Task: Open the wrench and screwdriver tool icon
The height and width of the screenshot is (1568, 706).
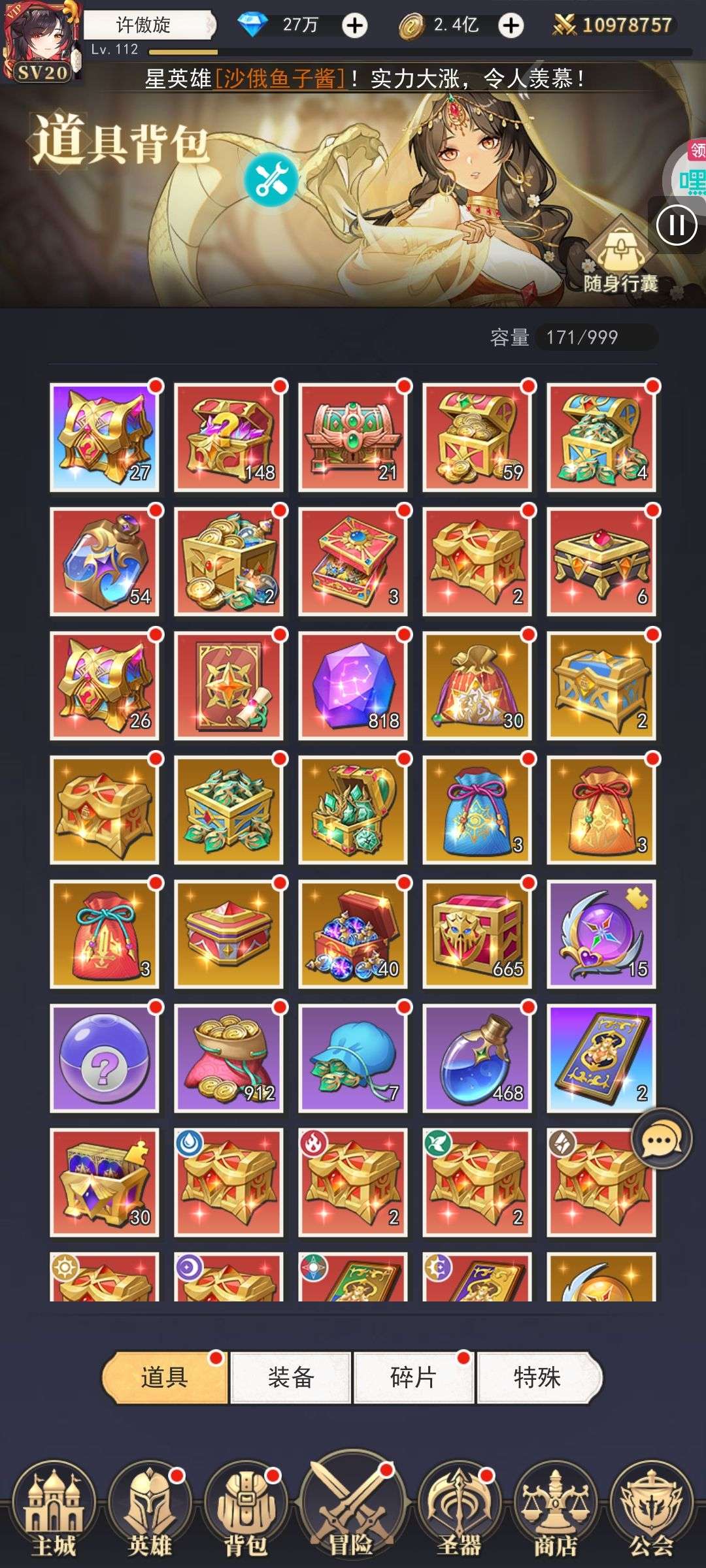Action: pos(271,179)
